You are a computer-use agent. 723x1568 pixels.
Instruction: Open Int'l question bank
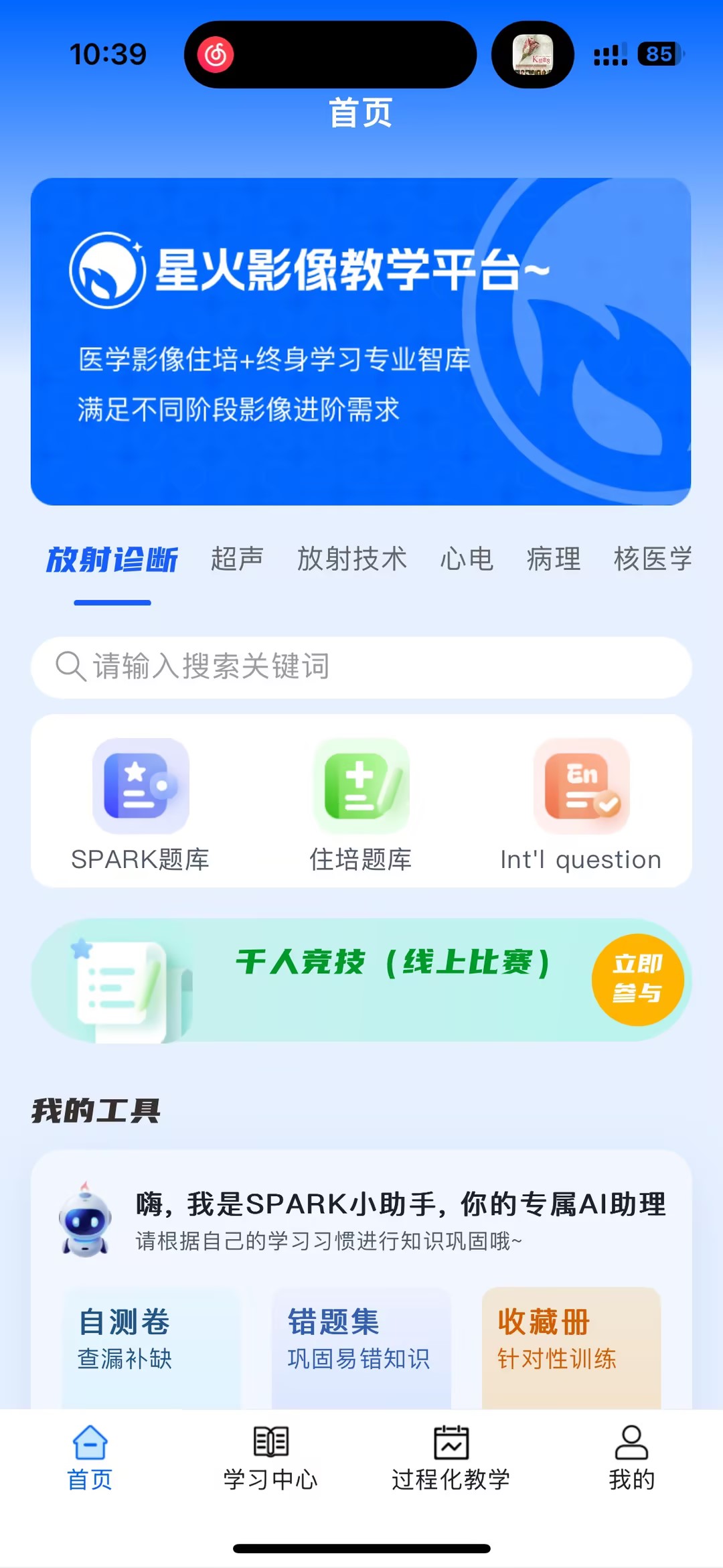(581, 804)
